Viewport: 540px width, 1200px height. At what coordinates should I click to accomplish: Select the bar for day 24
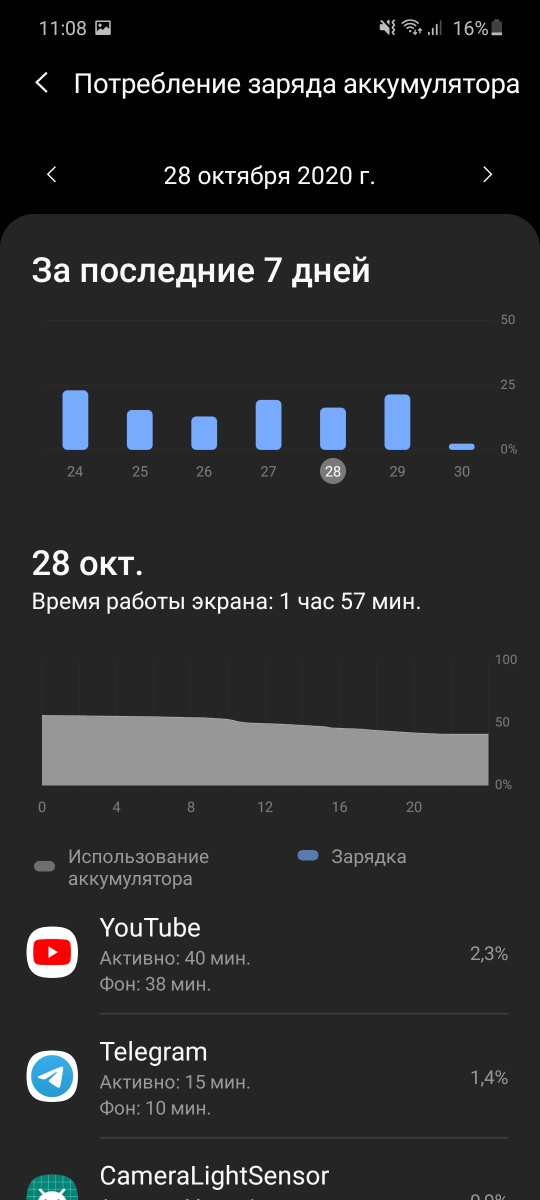click(x=75, y=420)
